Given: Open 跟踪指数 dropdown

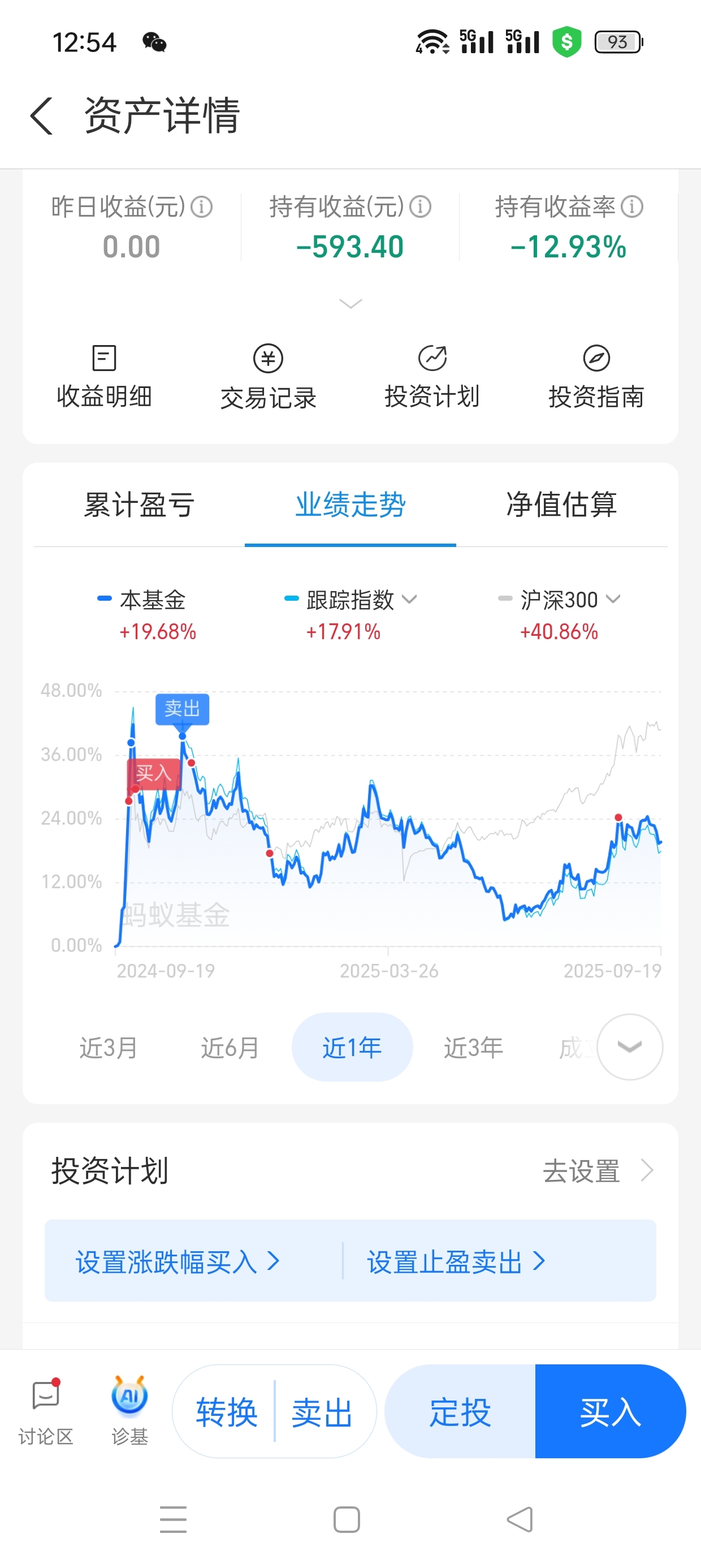Looking at the screenshot, I should [x=350, y=600].
